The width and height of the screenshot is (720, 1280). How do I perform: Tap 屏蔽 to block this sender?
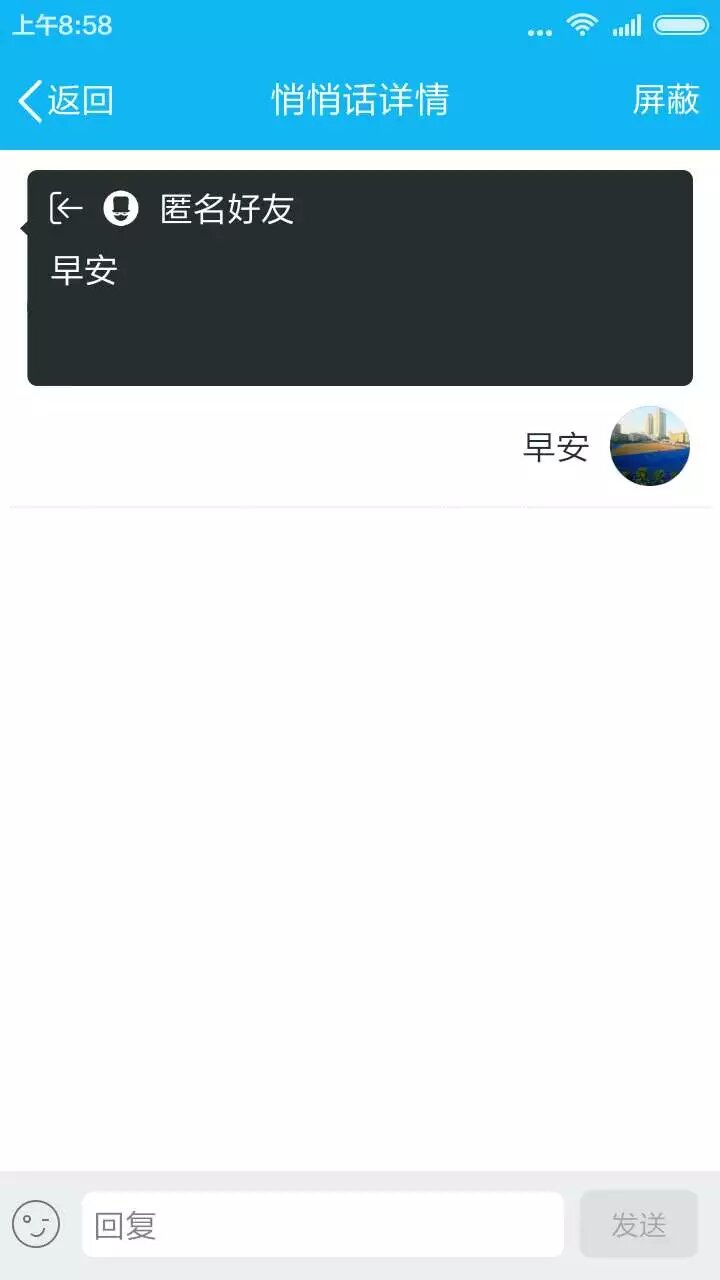click(665, 100)
